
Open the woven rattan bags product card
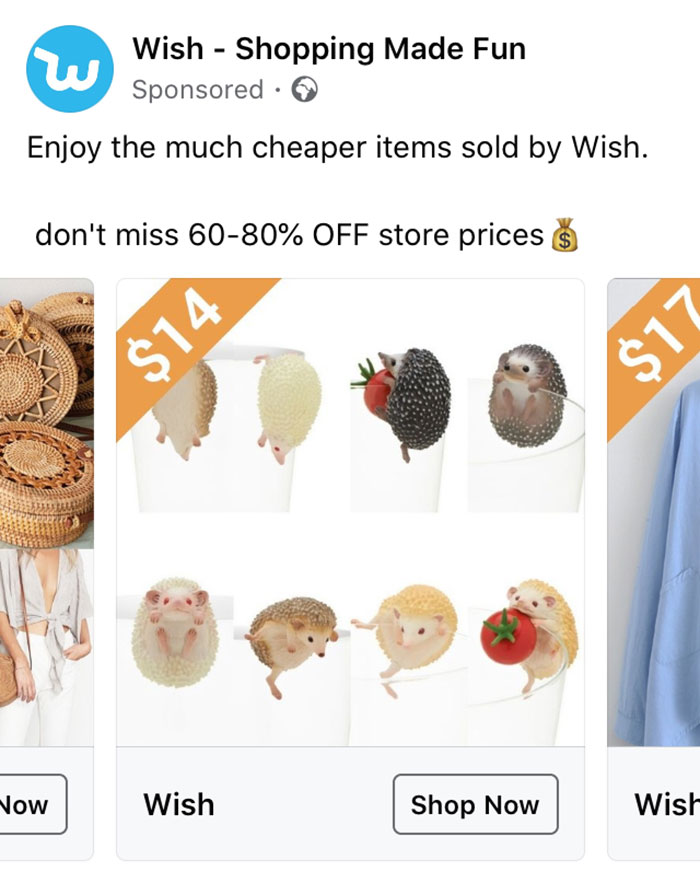coord(46,510)
